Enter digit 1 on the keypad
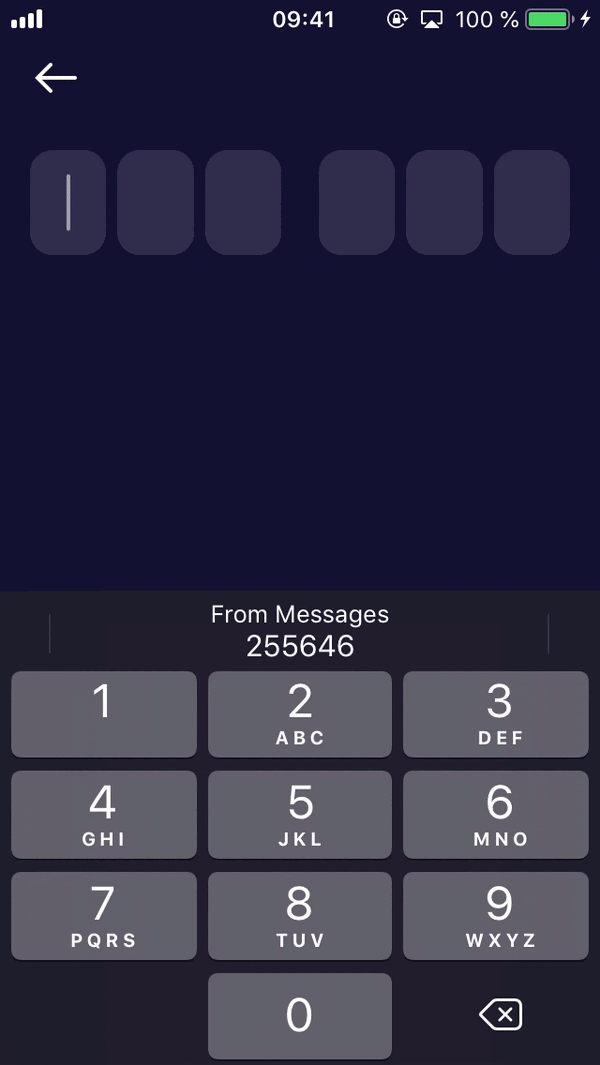This screenshot has width=600, height=1065. click(x=104, y=714)
